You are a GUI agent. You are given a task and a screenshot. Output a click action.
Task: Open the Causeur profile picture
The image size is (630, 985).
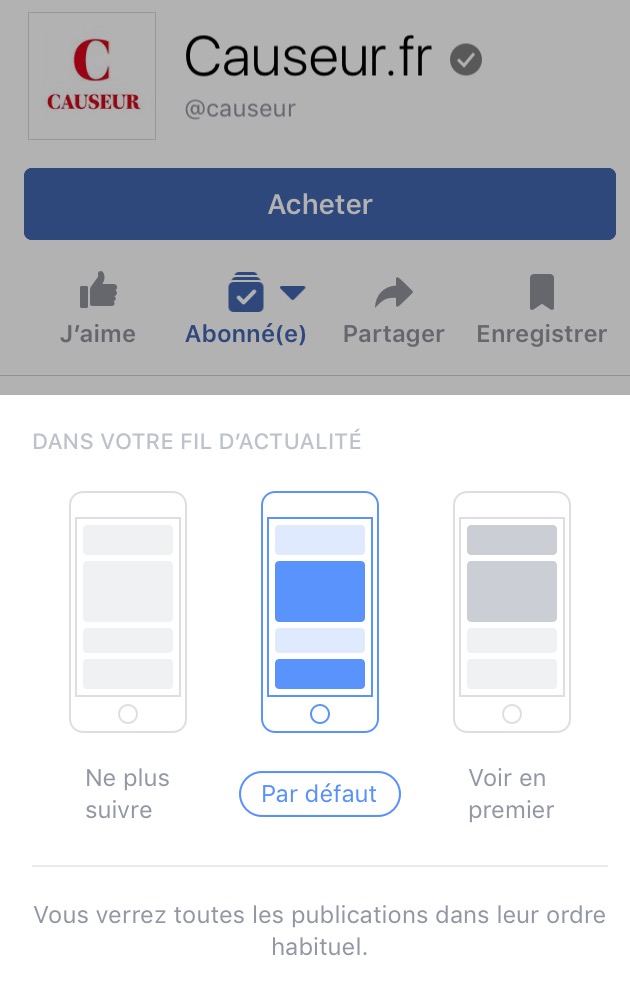click(92, 76)
